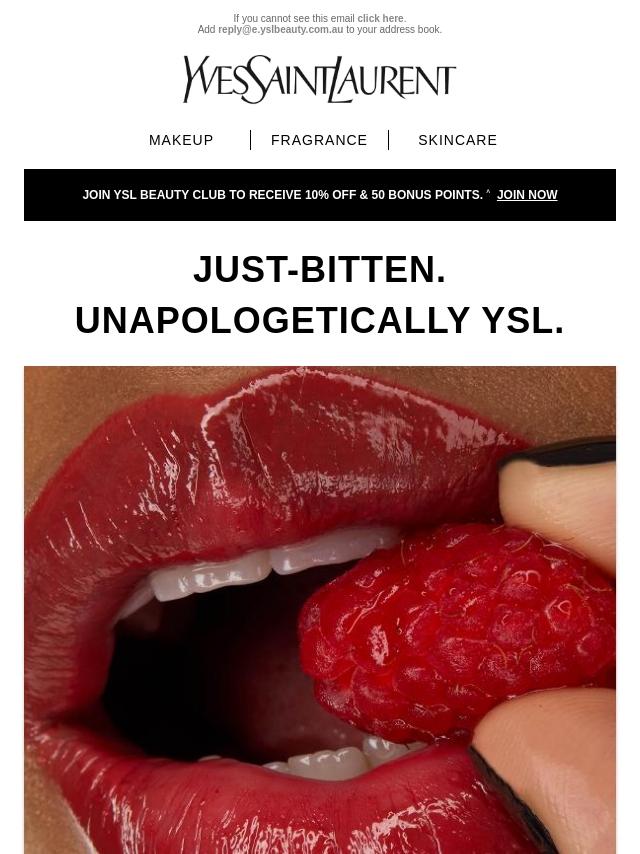The height and width of the screenshot is (854, 640).
Task: Open the Makeup category
Action: click(x=181, y=140)
